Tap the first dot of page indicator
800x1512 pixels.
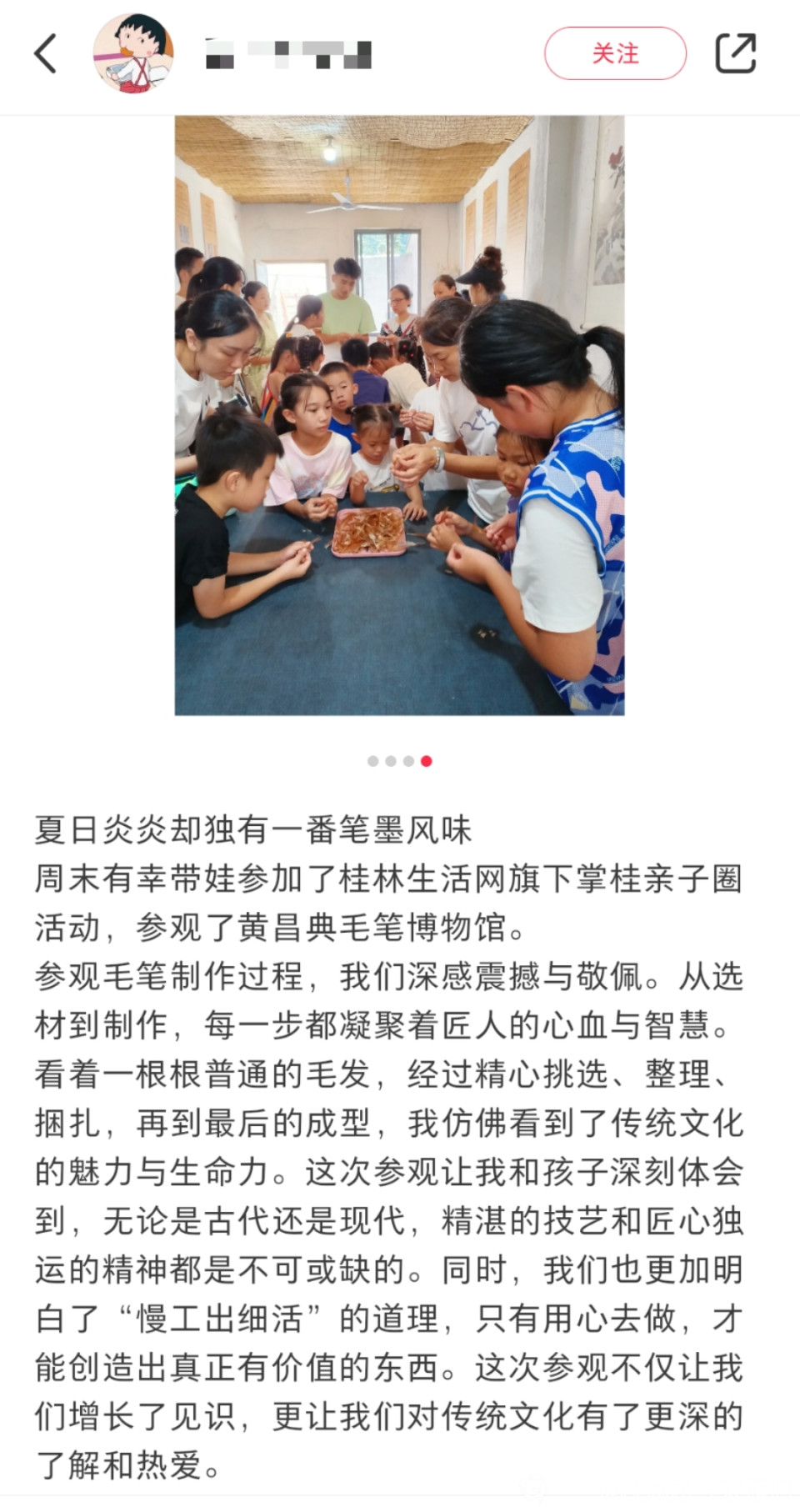coord(372,761)
